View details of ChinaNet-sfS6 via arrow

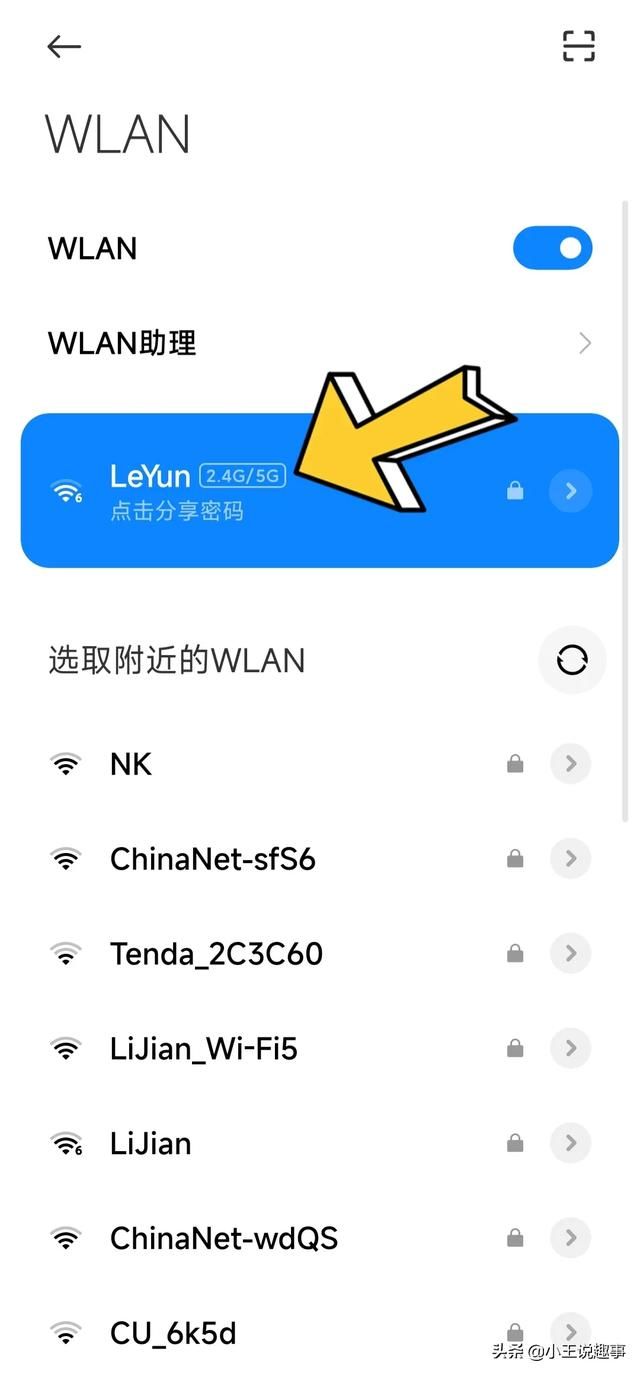pos(571,859)
